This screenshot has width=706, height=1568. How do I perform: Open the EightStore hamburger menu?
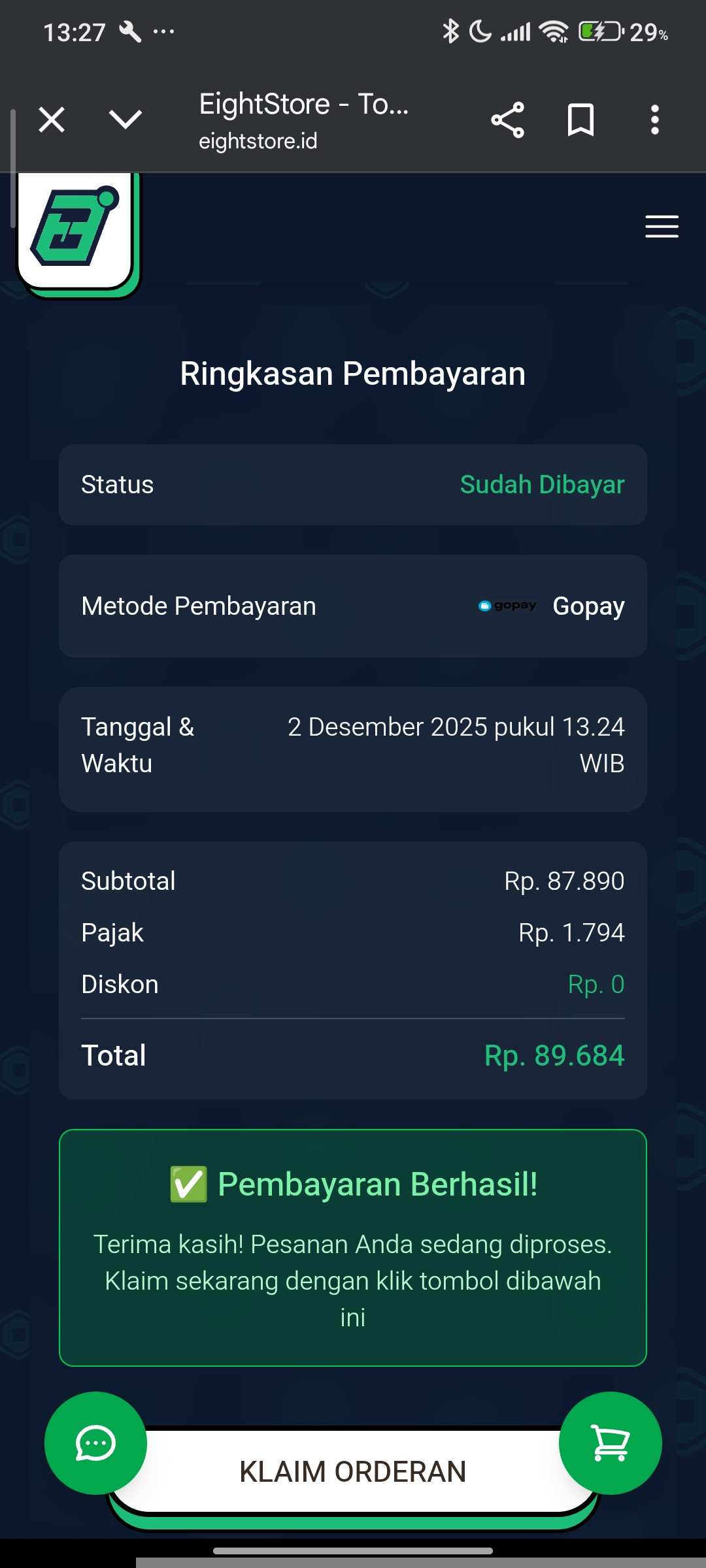coord(662,226)
